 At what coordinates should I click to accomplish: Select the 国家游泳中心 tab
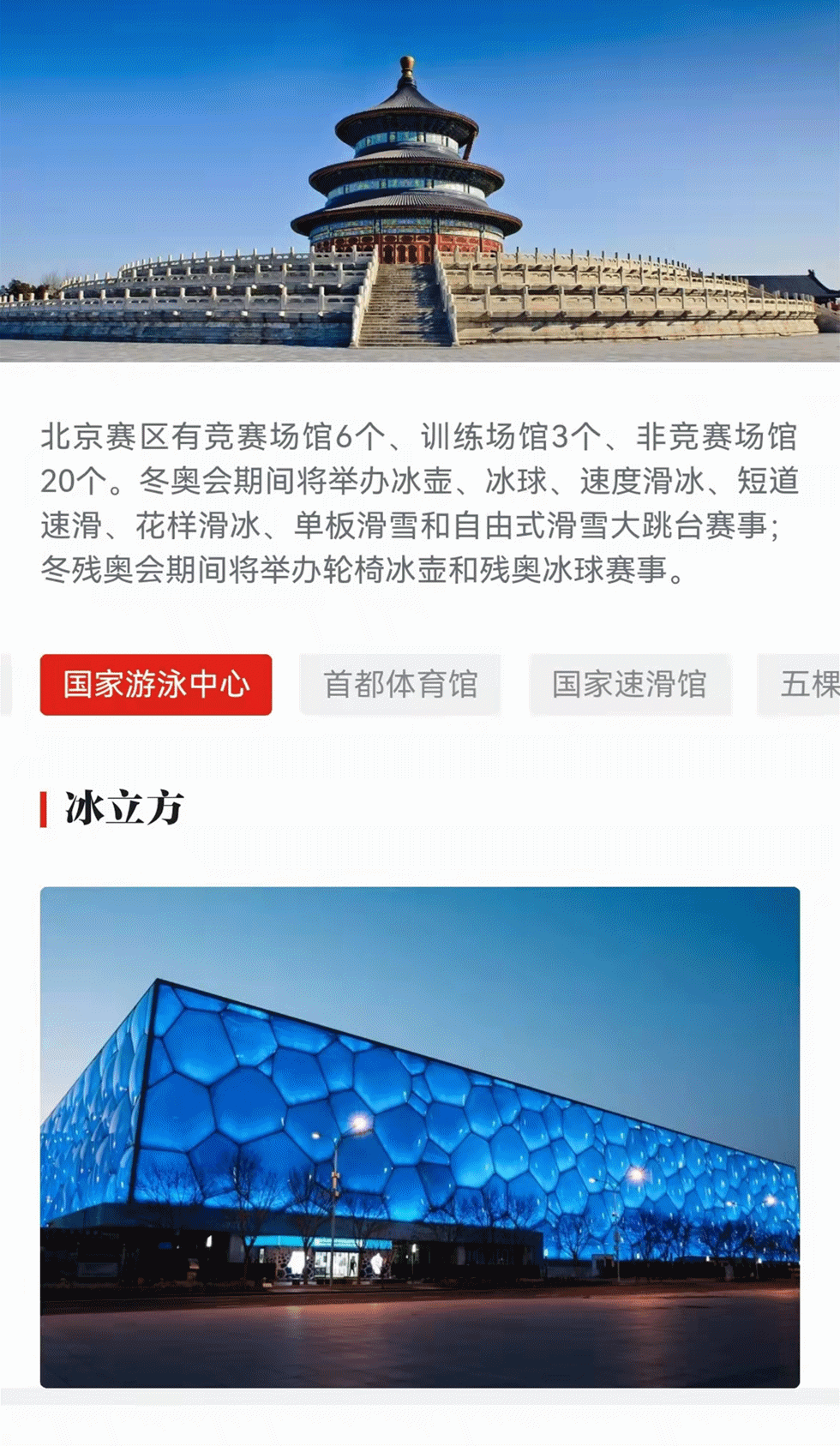coord(156,685)
